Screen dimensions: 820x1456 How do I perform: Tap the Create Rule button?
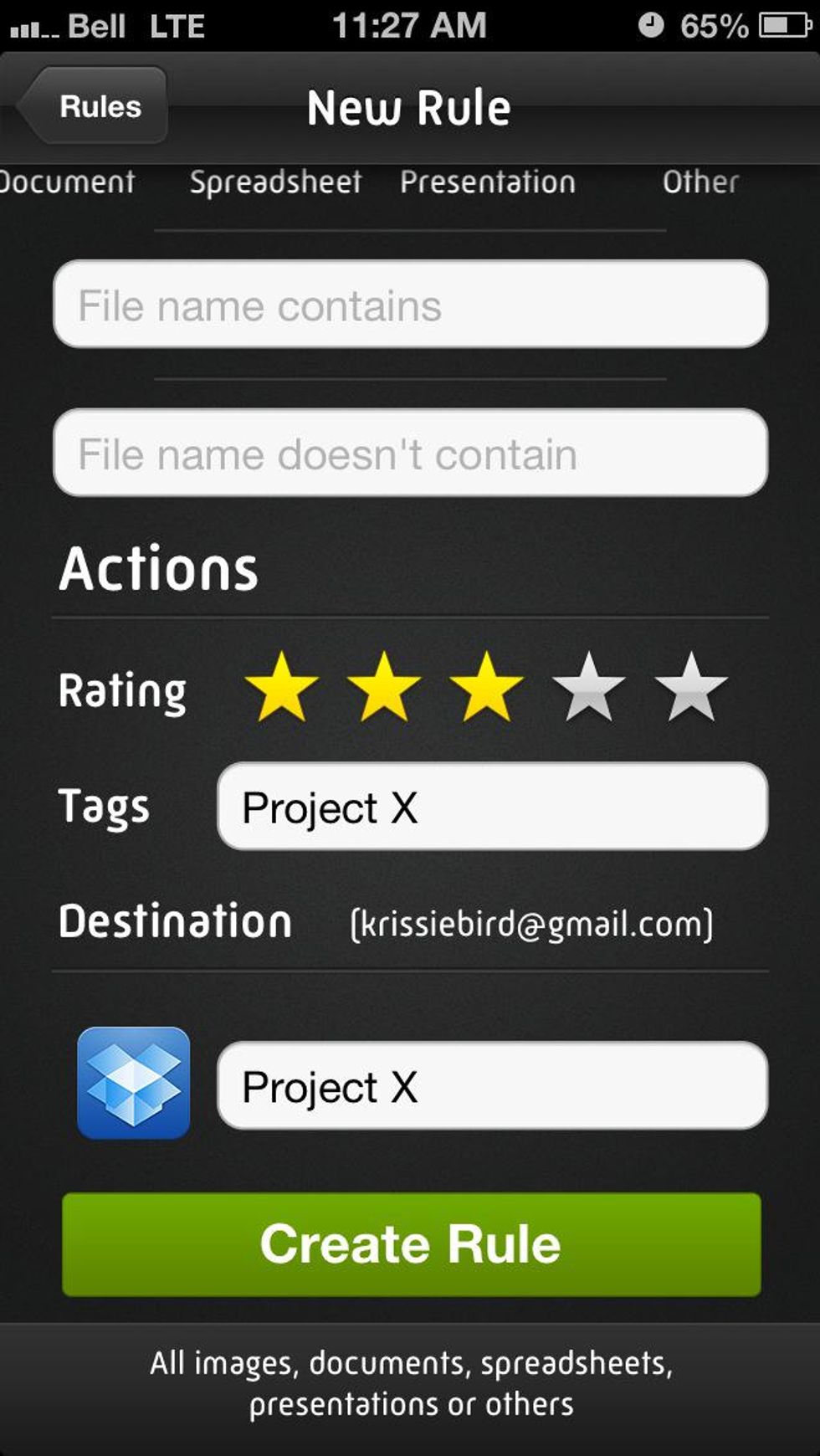411,1244
